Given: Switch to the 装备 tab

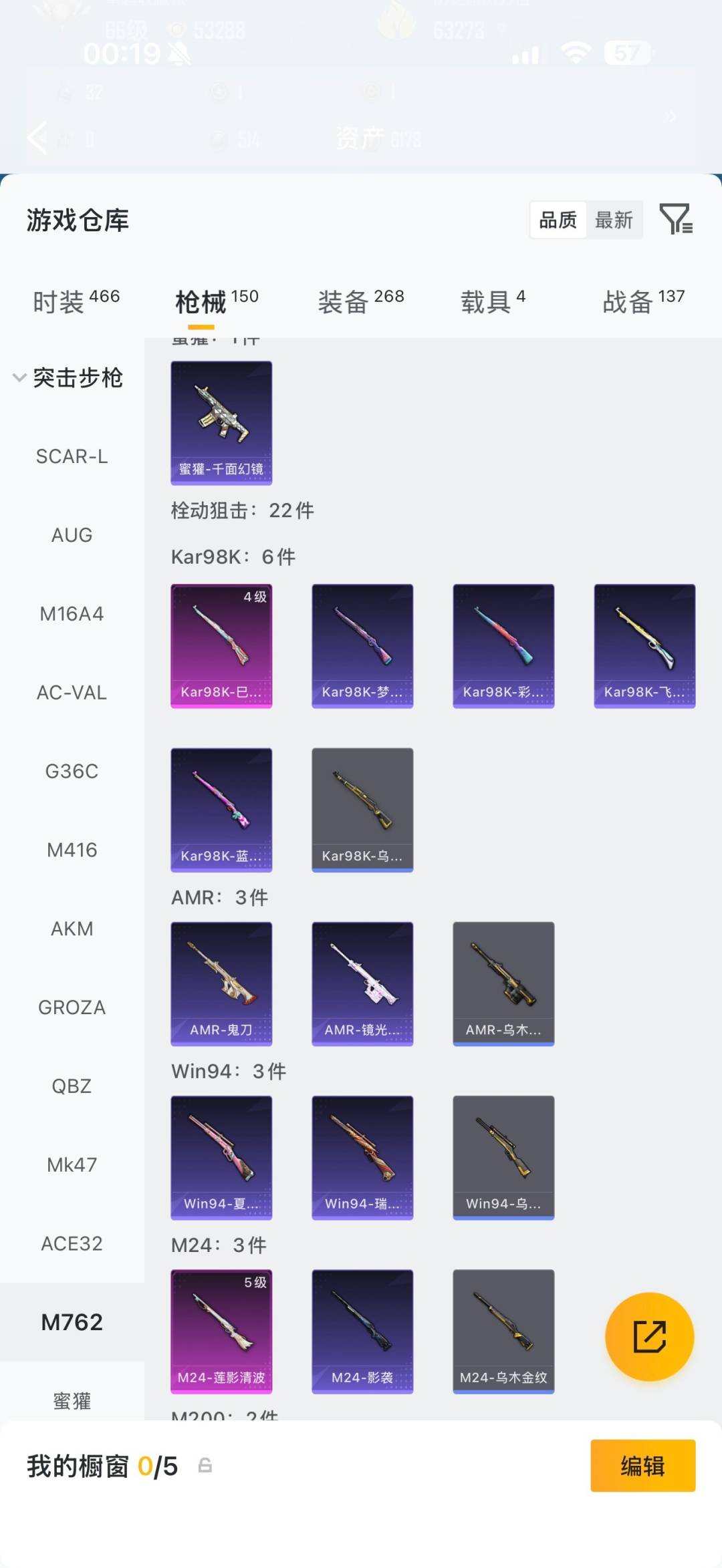Looking at the screenshot, I should click(x=361, y=301).
